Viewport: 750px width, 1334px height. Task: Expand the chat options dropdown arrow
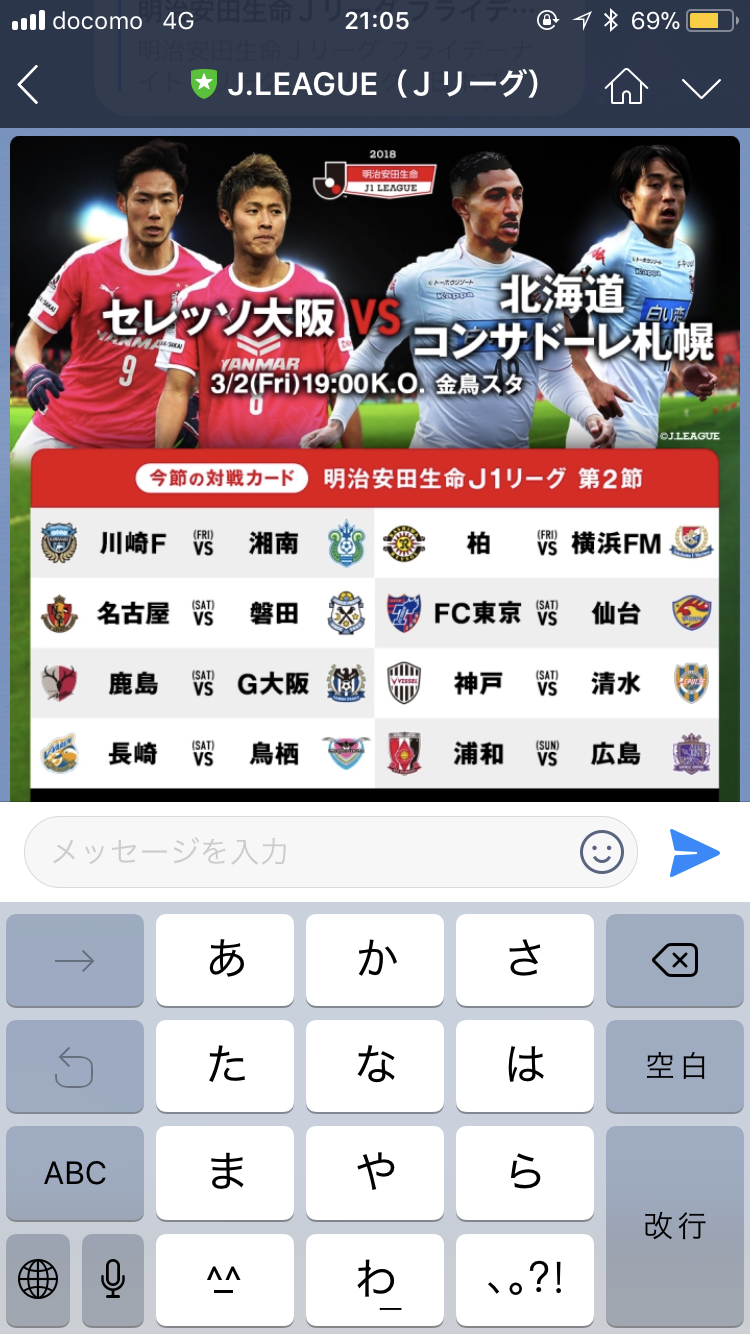[701, 87]
